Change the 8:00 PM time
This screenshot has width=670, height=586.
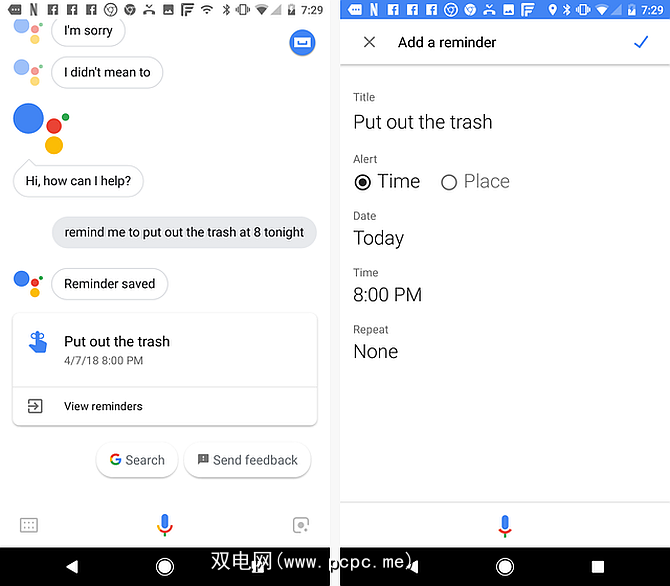(388, 295)
